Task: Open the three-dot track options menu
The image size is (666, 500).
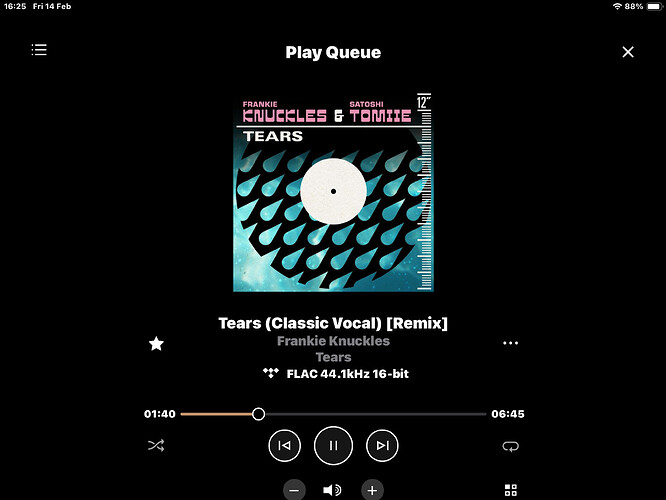Action: coord(511,343)
